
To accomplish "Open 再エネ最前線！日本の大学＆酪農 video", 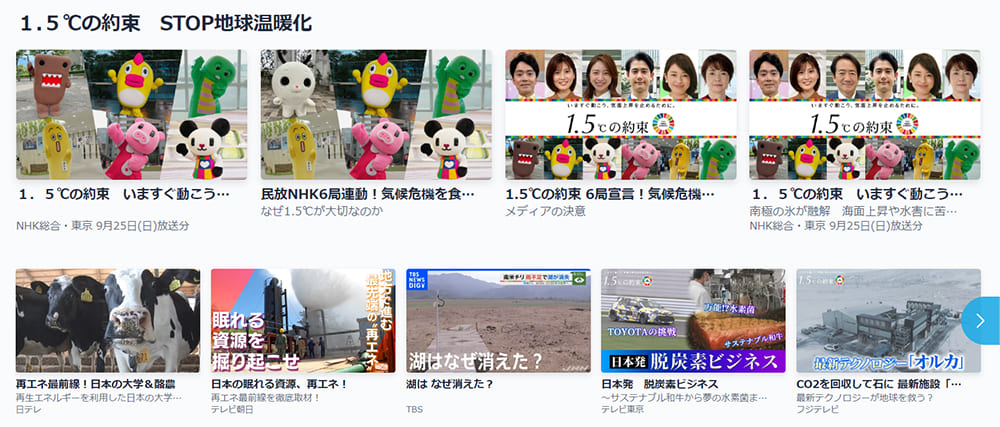I will click(x=108, y=321).
